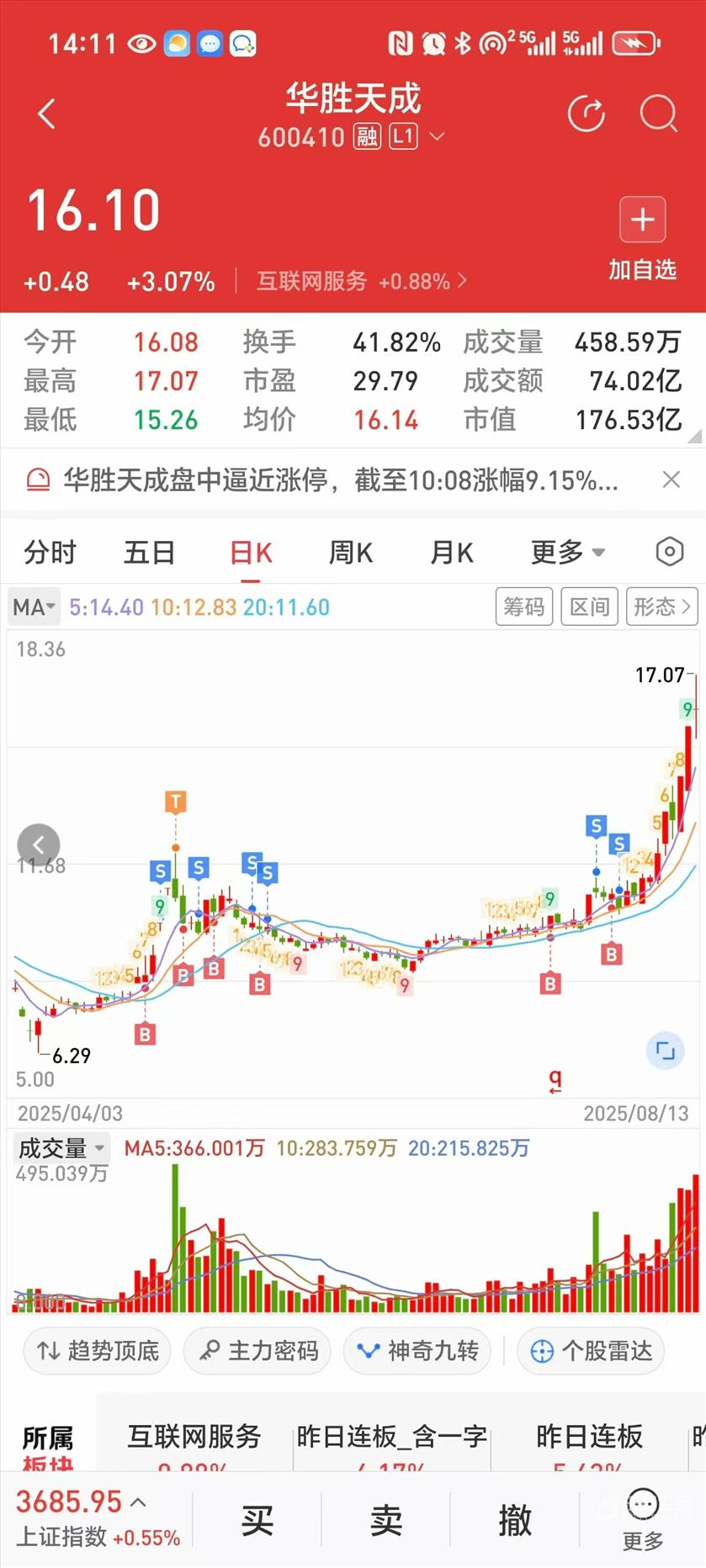The width and height of the screenshot is (706, 1568).
Task: Go back using the top-left arrow
Action: tap(47, 114)
